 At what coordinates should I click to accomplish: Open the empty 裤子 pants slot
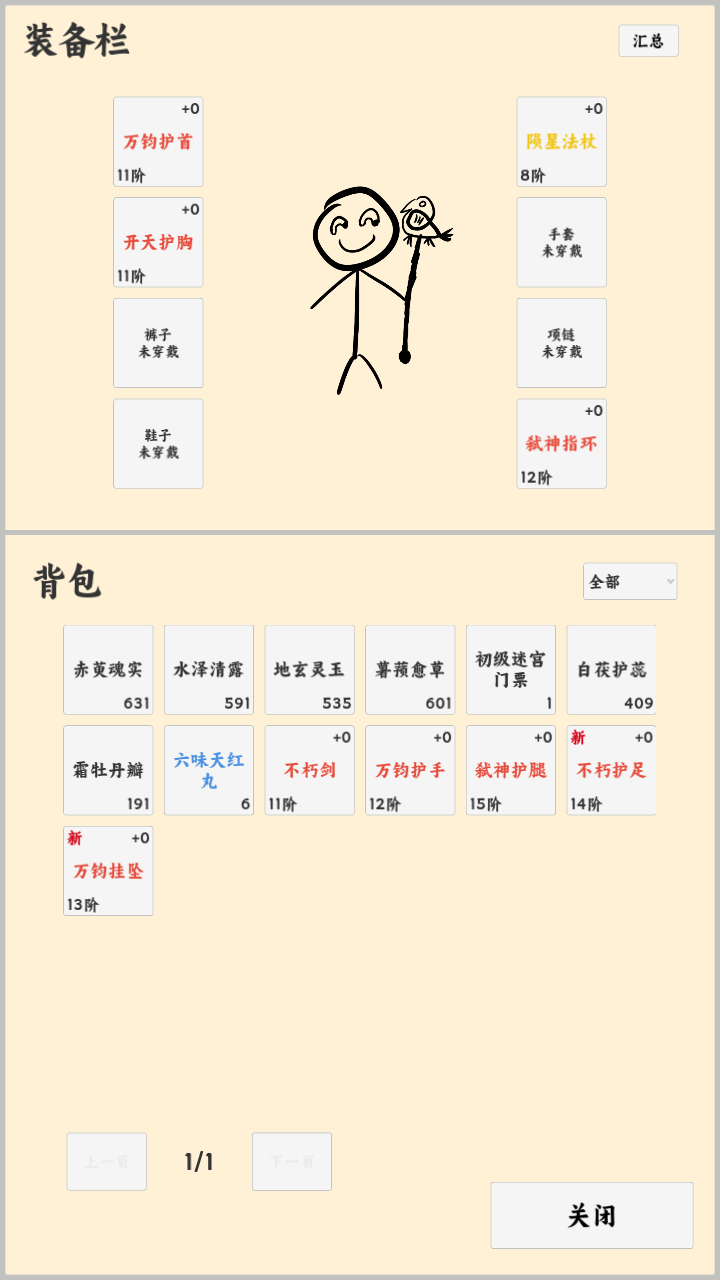pos(158,342)
